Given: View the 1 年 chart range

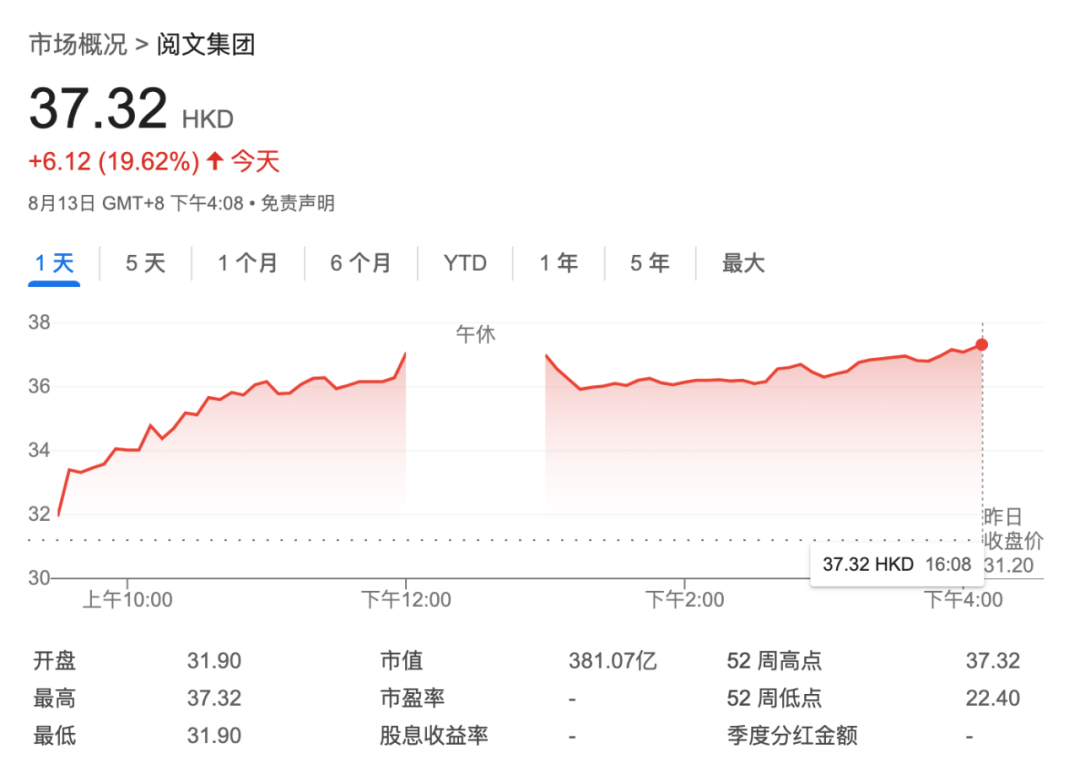Looking at the screenshot, I should click(559, 264).
